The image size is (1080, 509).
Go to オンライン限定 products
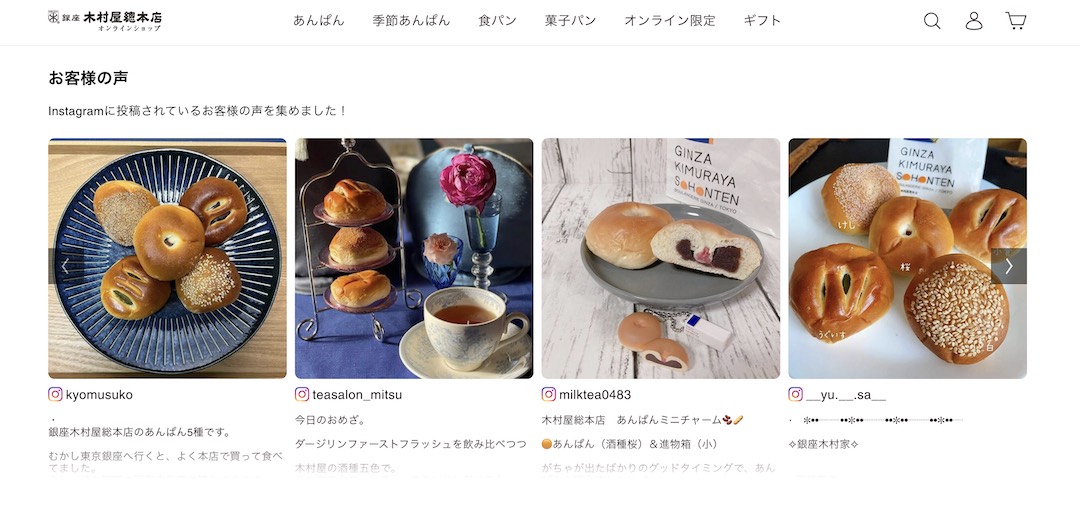(670, 21)
